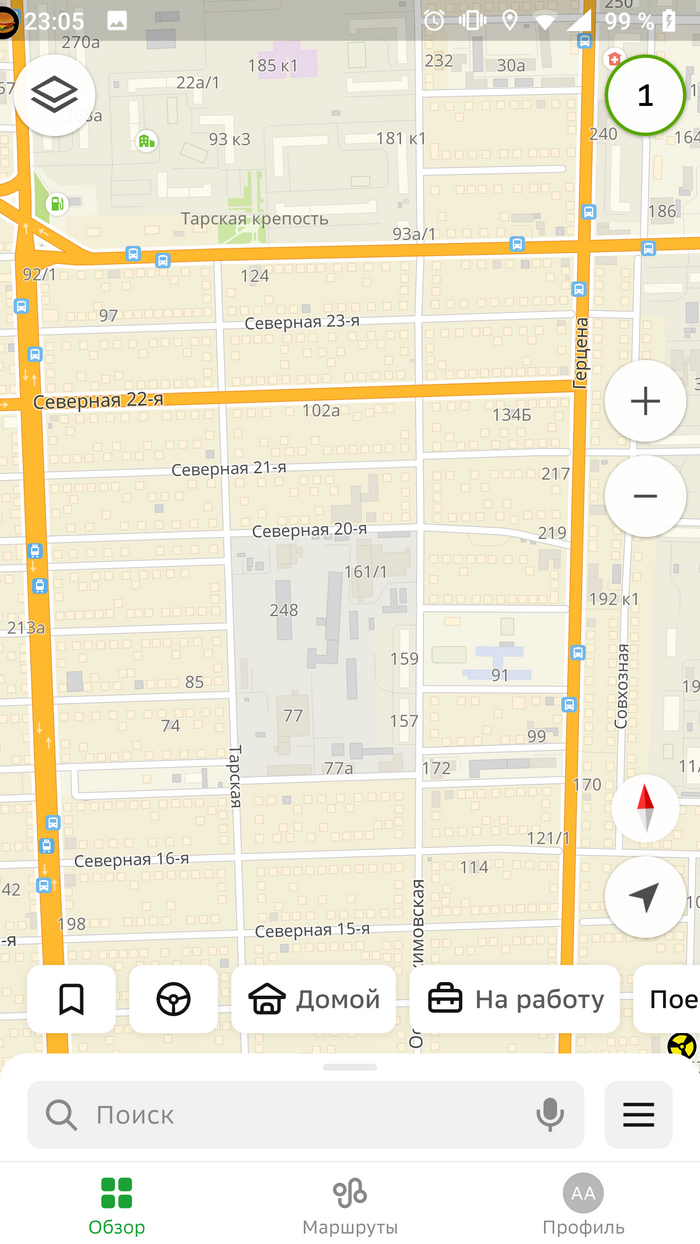Start voice search with the microphone

pyautogui.click(x=549, y=1114)
